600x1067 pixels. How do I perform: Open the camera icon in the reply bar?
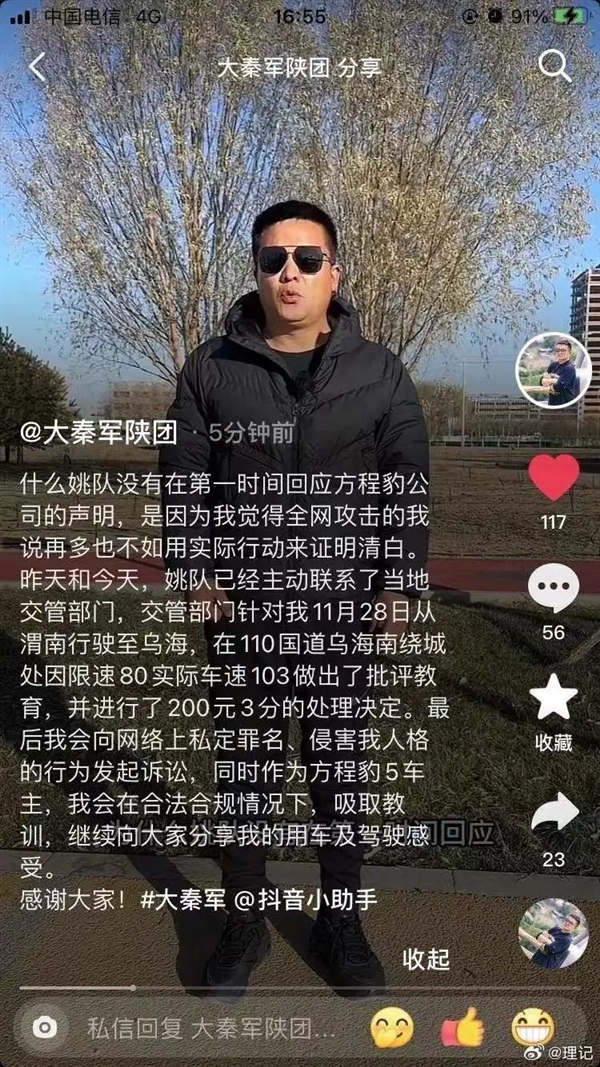pos(44,1027)
